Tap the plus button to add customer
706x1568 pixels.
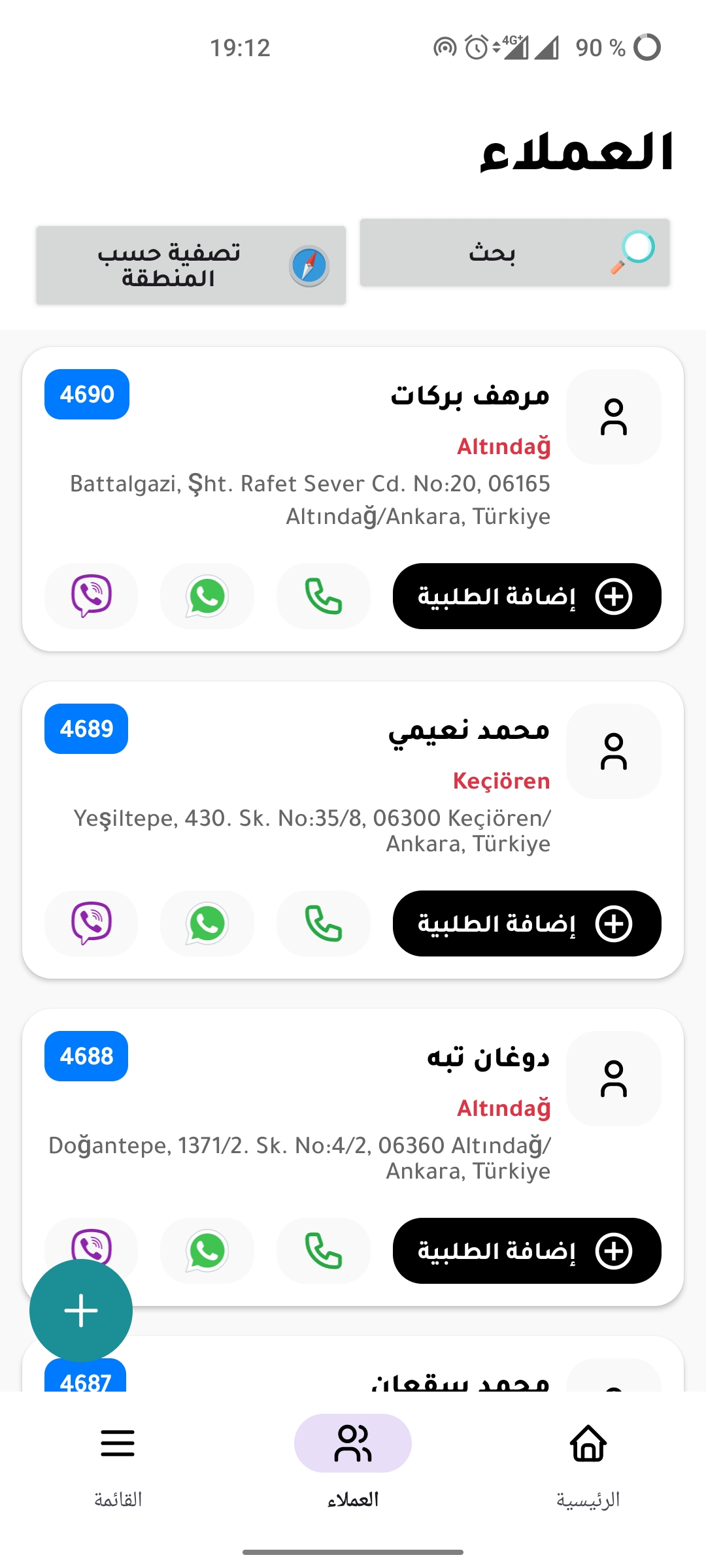pos(81,1311)
